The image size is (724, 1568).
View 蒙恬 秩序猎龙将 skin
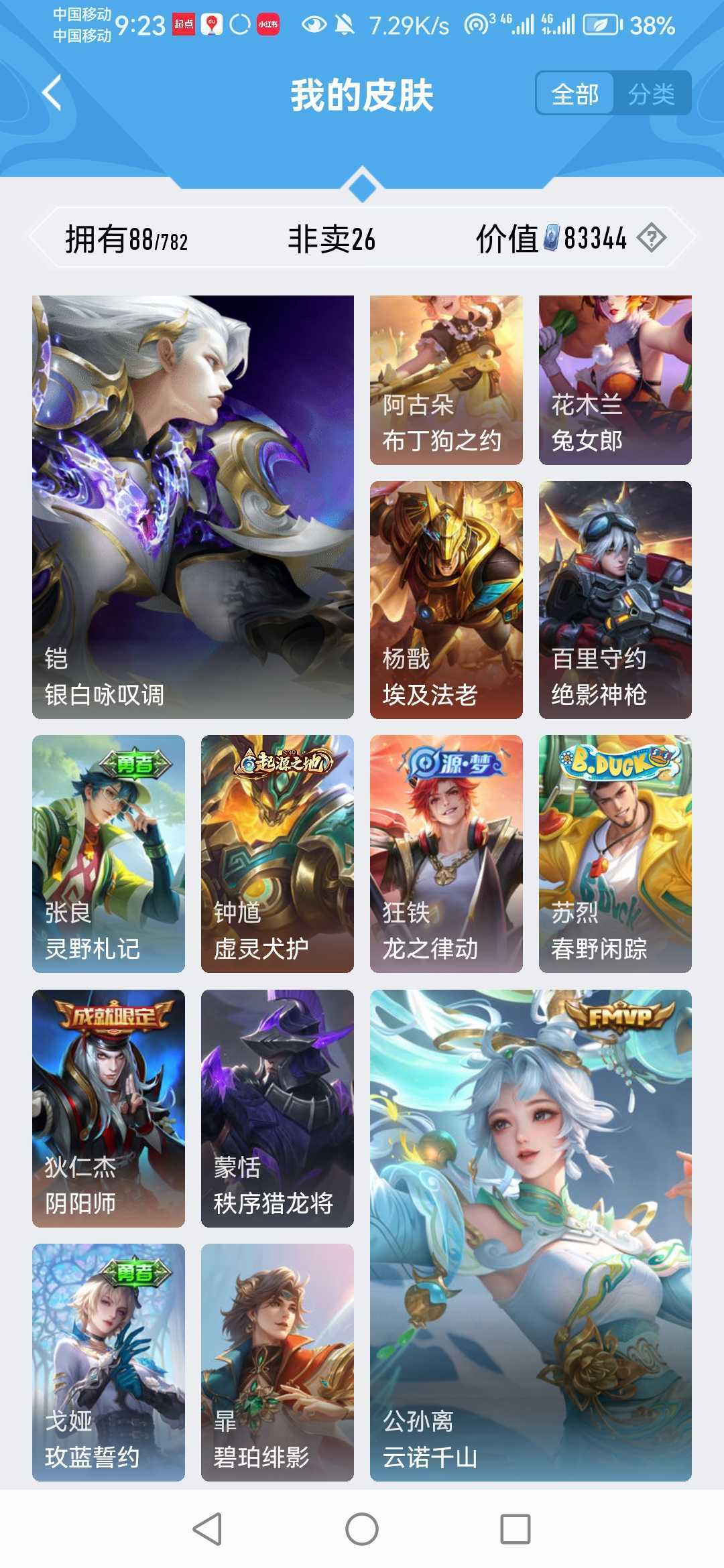(x=277, y=1108)
